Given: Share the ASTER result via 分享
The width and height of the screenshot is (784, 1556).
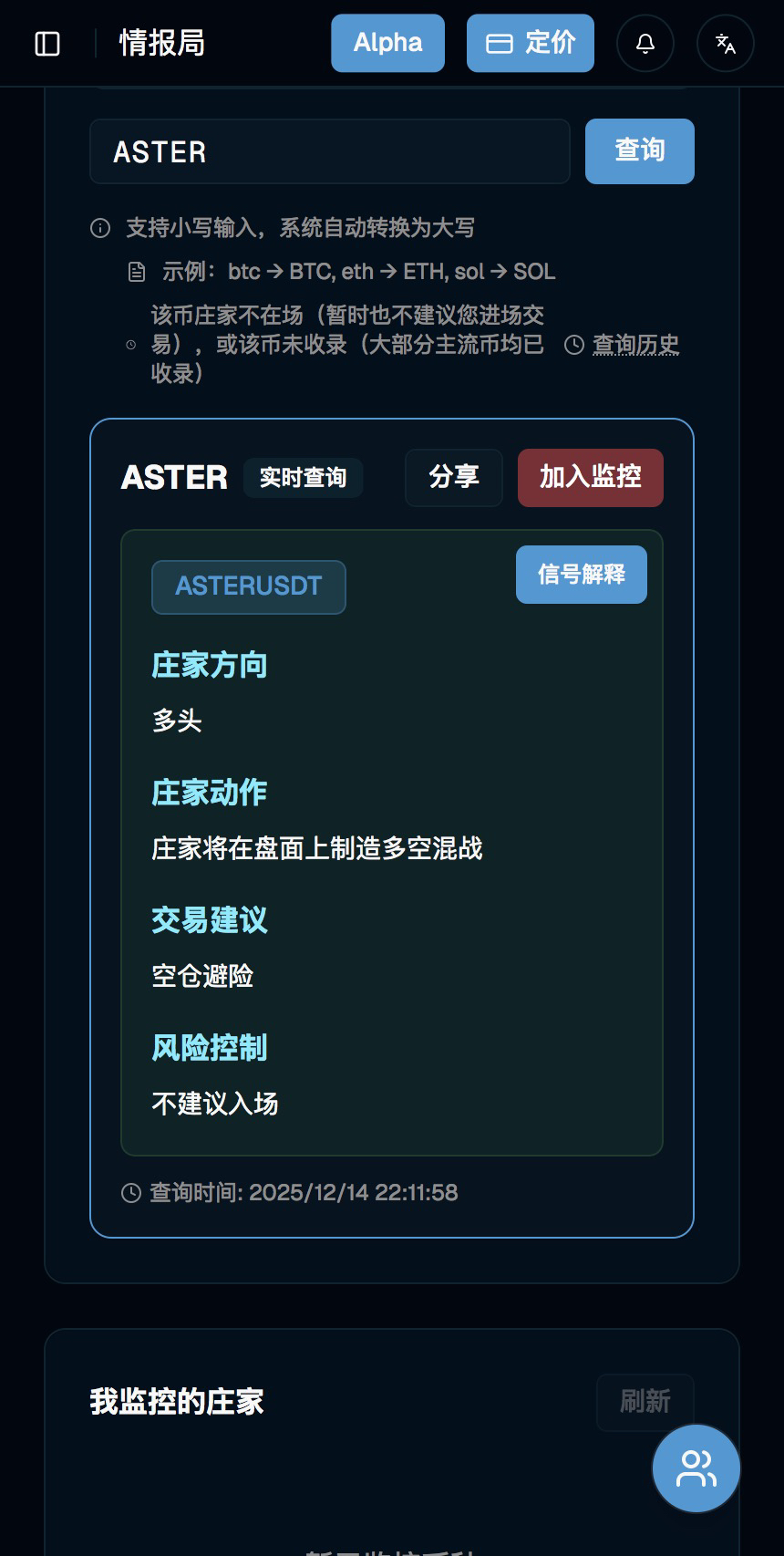Looking at the screenshot, I should pyautogui.click(x=453, y=477).
